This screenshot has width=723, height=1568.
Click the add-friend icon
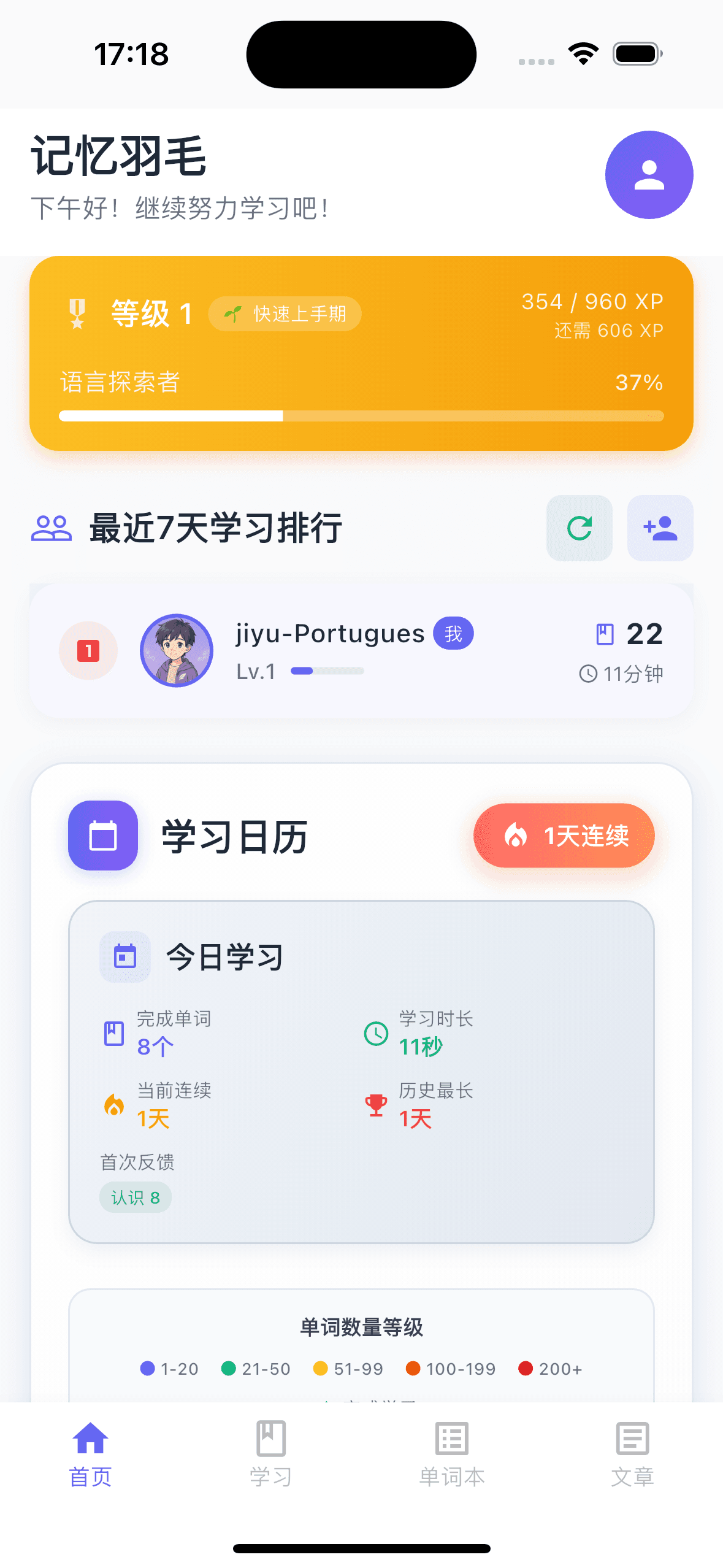point(660,528)
